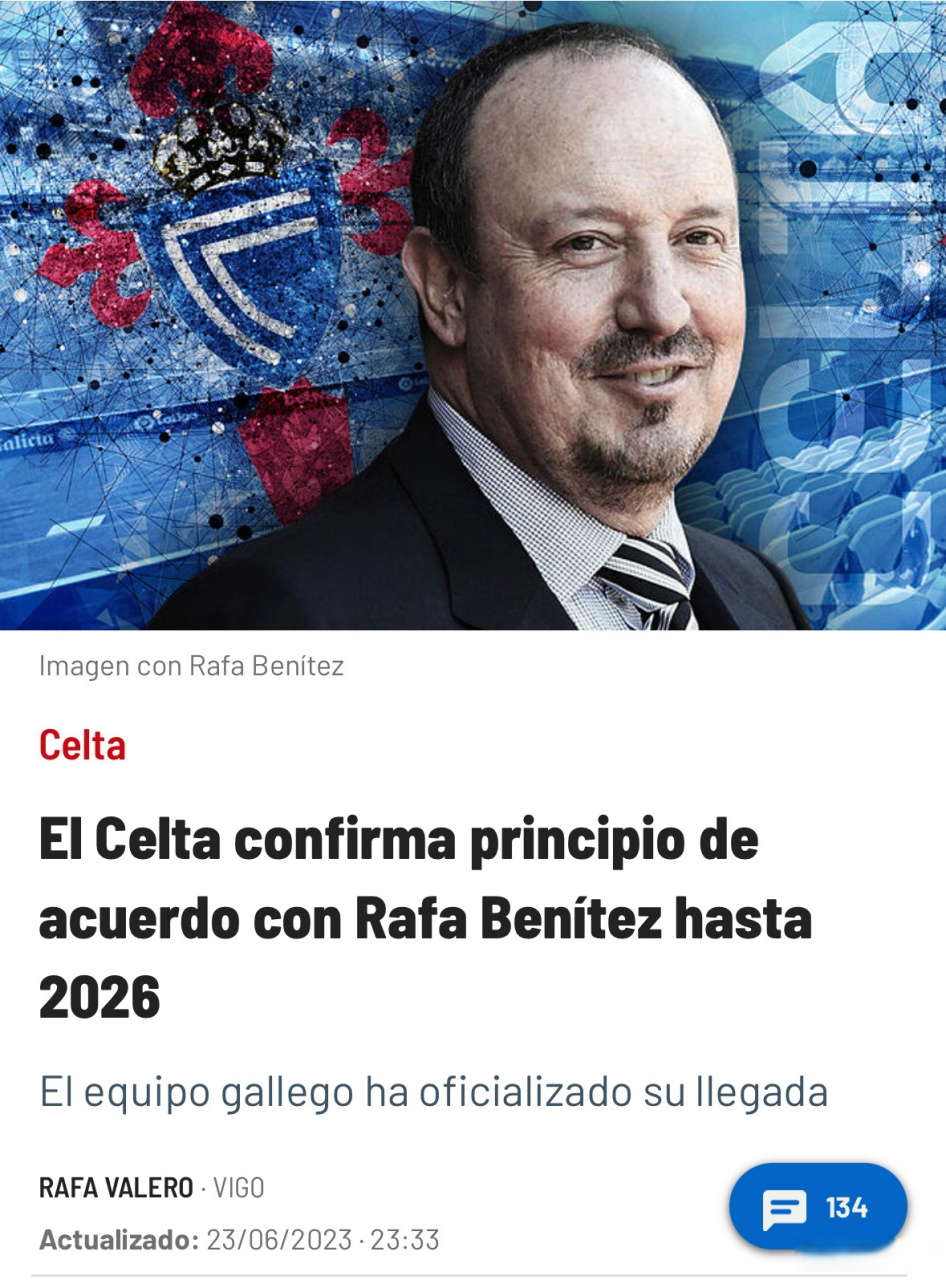
Task: Open the 134 comments button
Action: point(817,1208)
